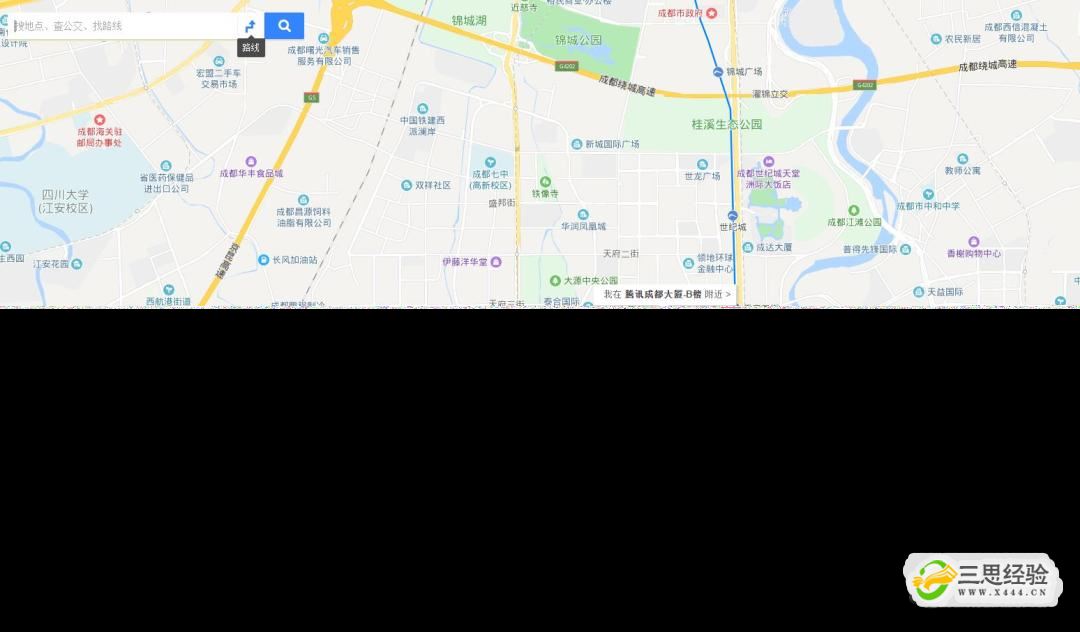Open the 四川大学(江安校区) map label
This screenshot has width=1080, height=632.
65,201
